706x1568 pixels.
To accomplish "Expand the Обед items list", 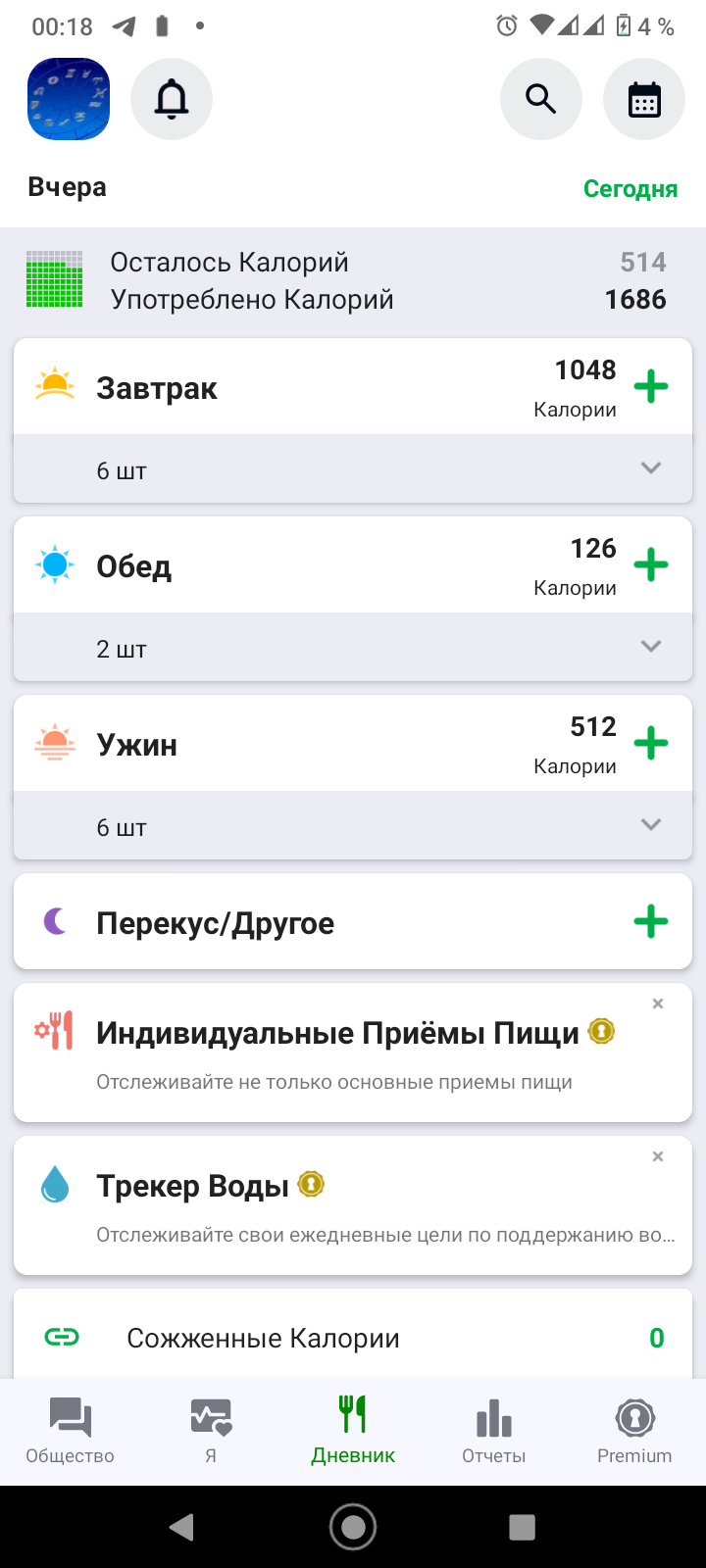I will pos(651,647).
